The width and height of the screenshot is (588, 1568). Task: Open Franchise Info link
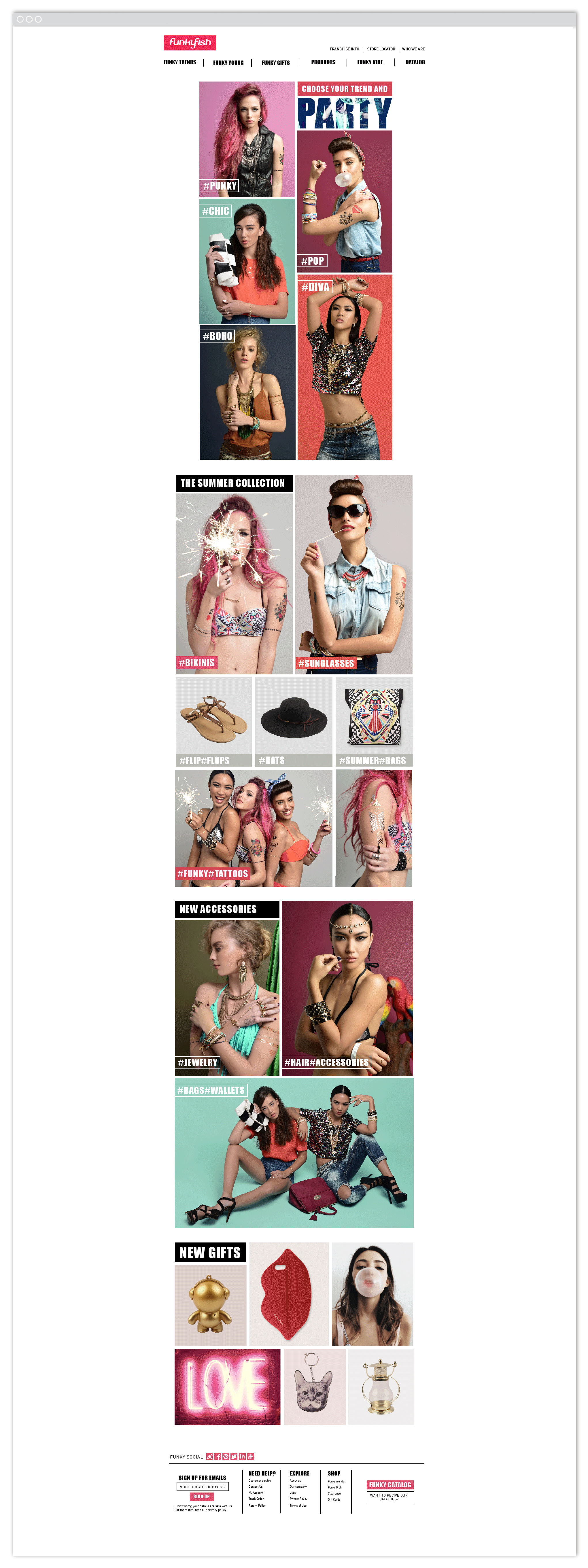click(x=344, y=49)
